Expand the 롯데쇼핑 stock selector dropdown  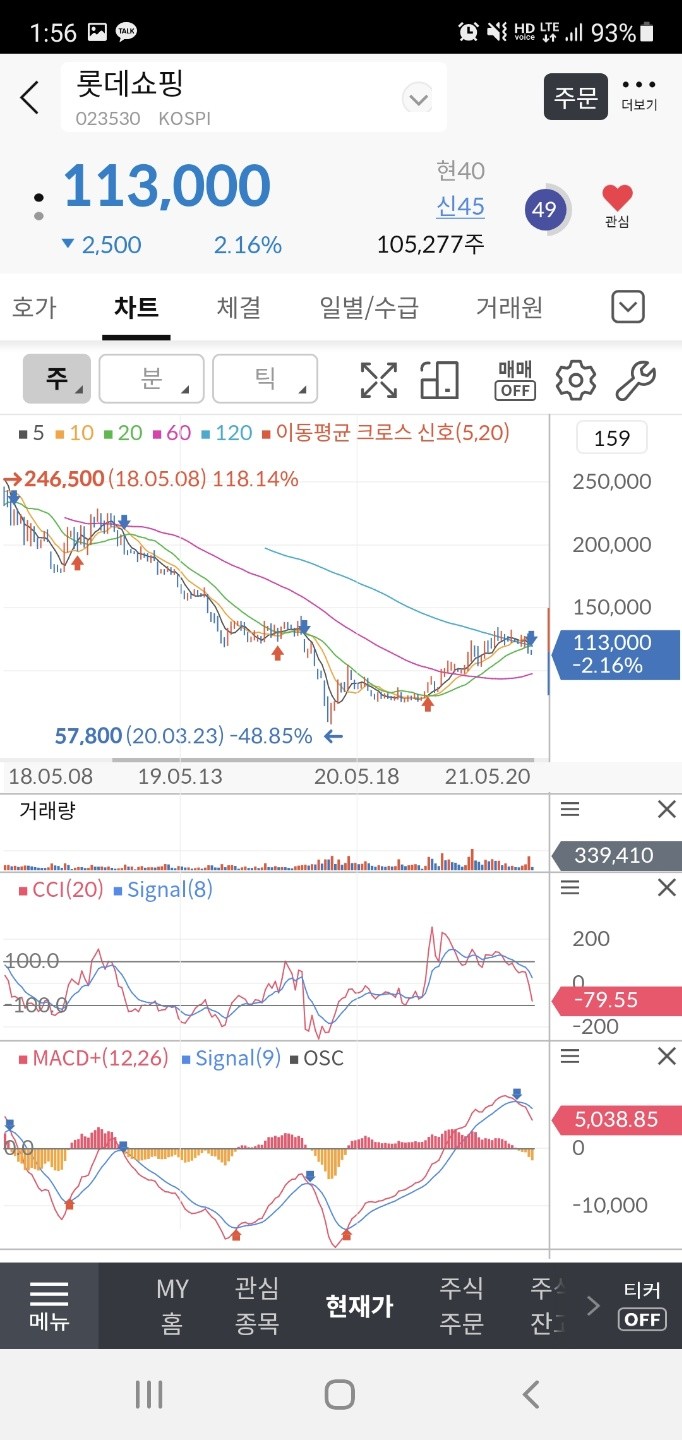[x=417, y=99]
